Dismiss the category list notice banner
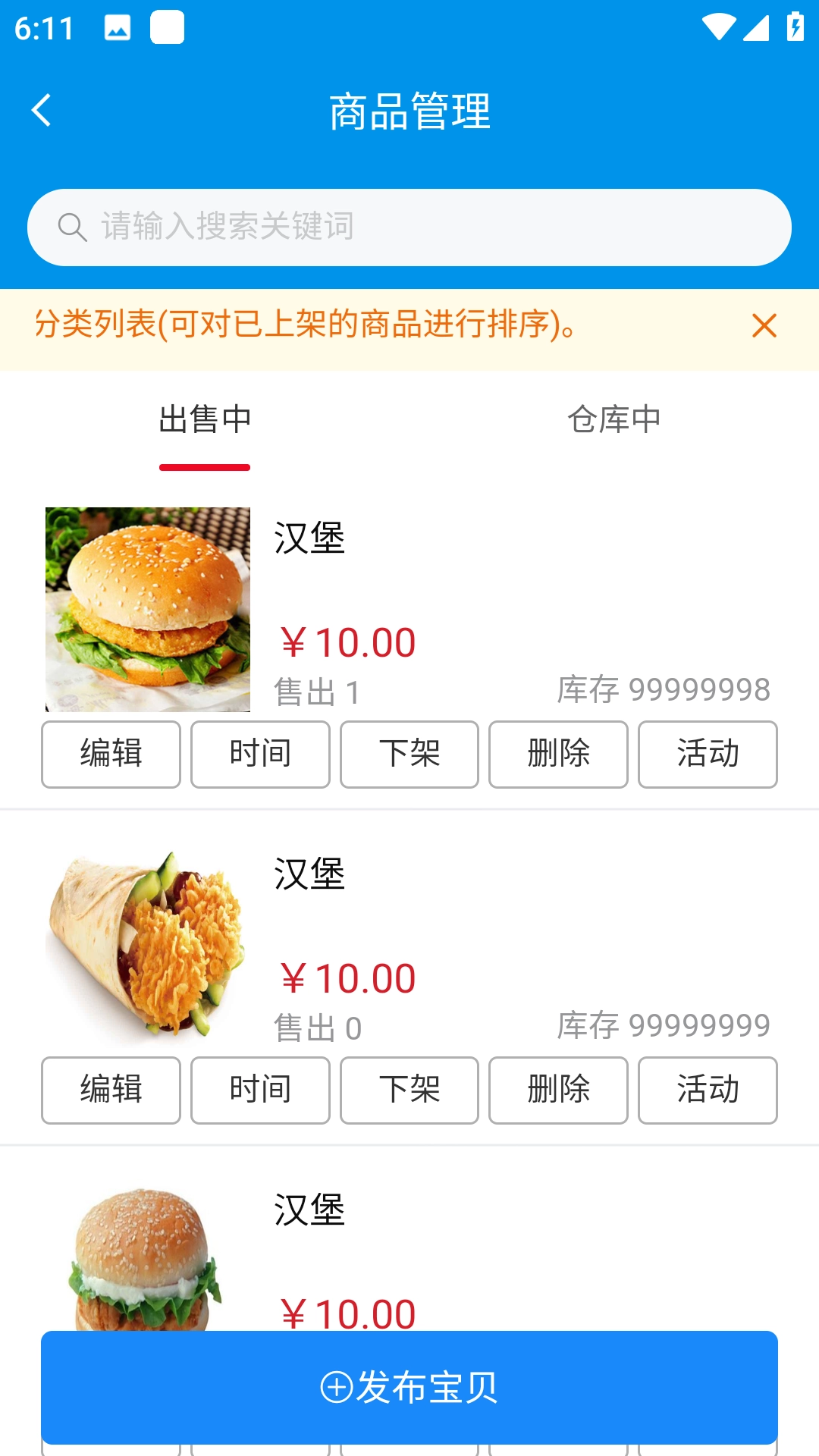This screenshot has width=819, height=1456. (765, 326)
